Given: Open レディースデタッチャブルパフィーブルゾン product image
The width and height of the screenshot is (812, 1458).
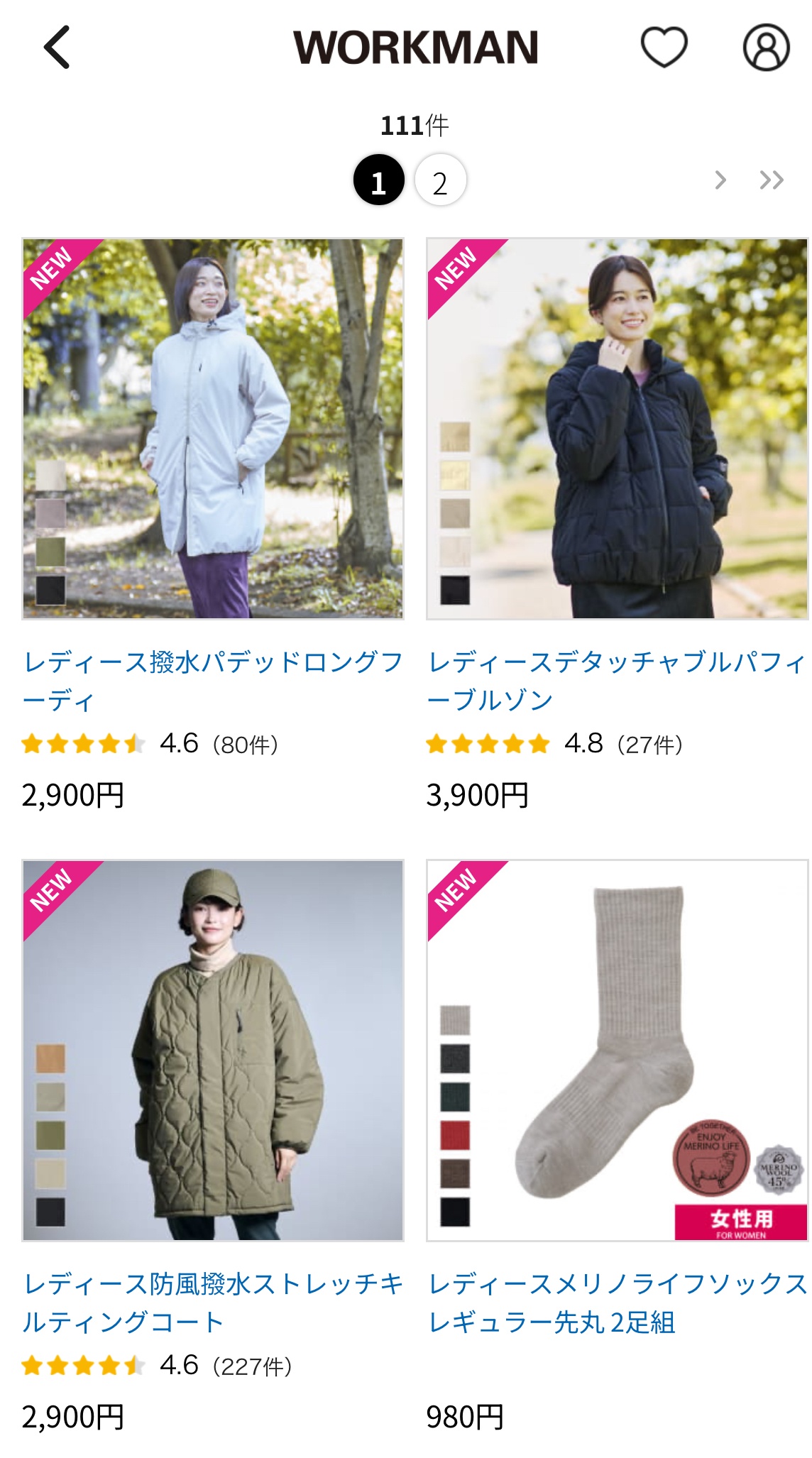Looking at the screenshot, I should pyautogui.click(x=617, y=429).
